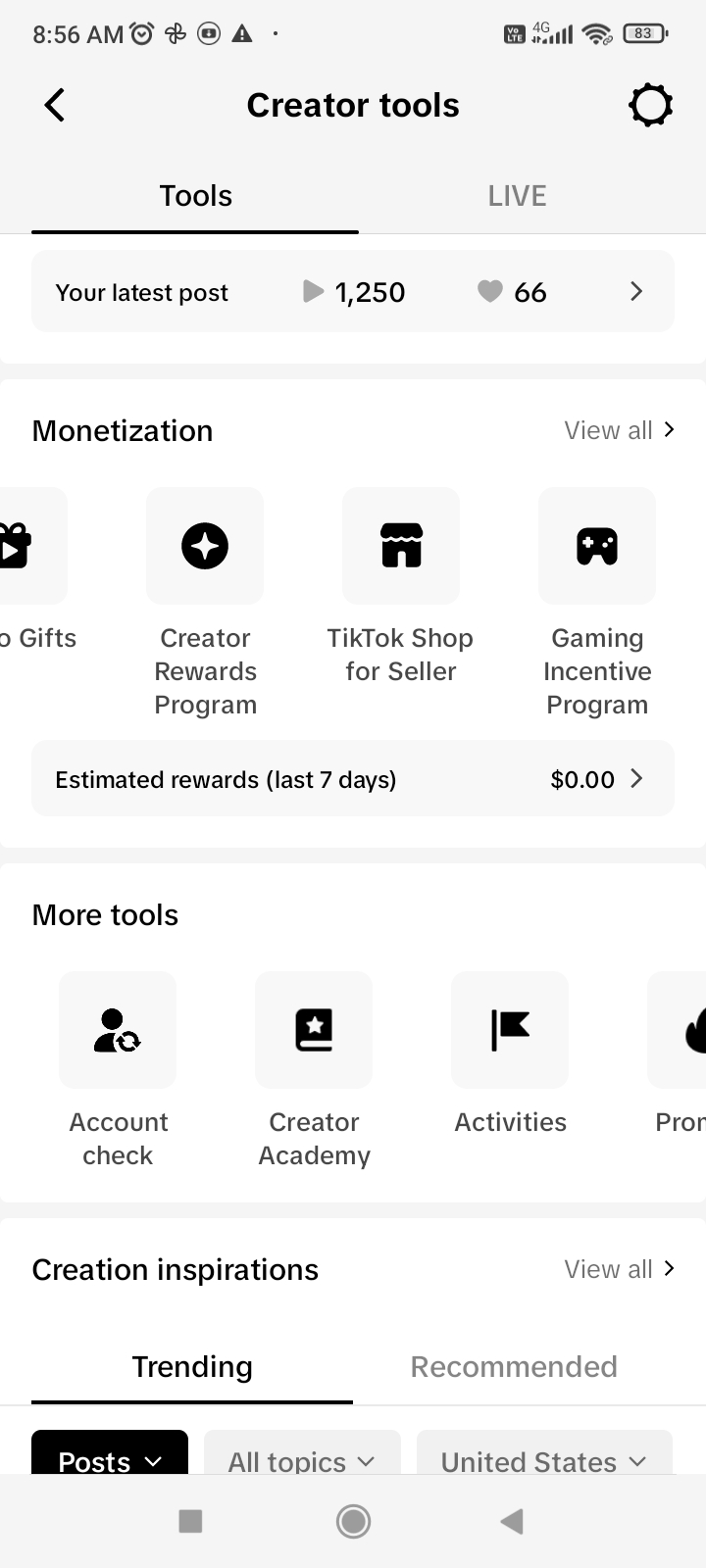View all Monetization options

point(620,430)
